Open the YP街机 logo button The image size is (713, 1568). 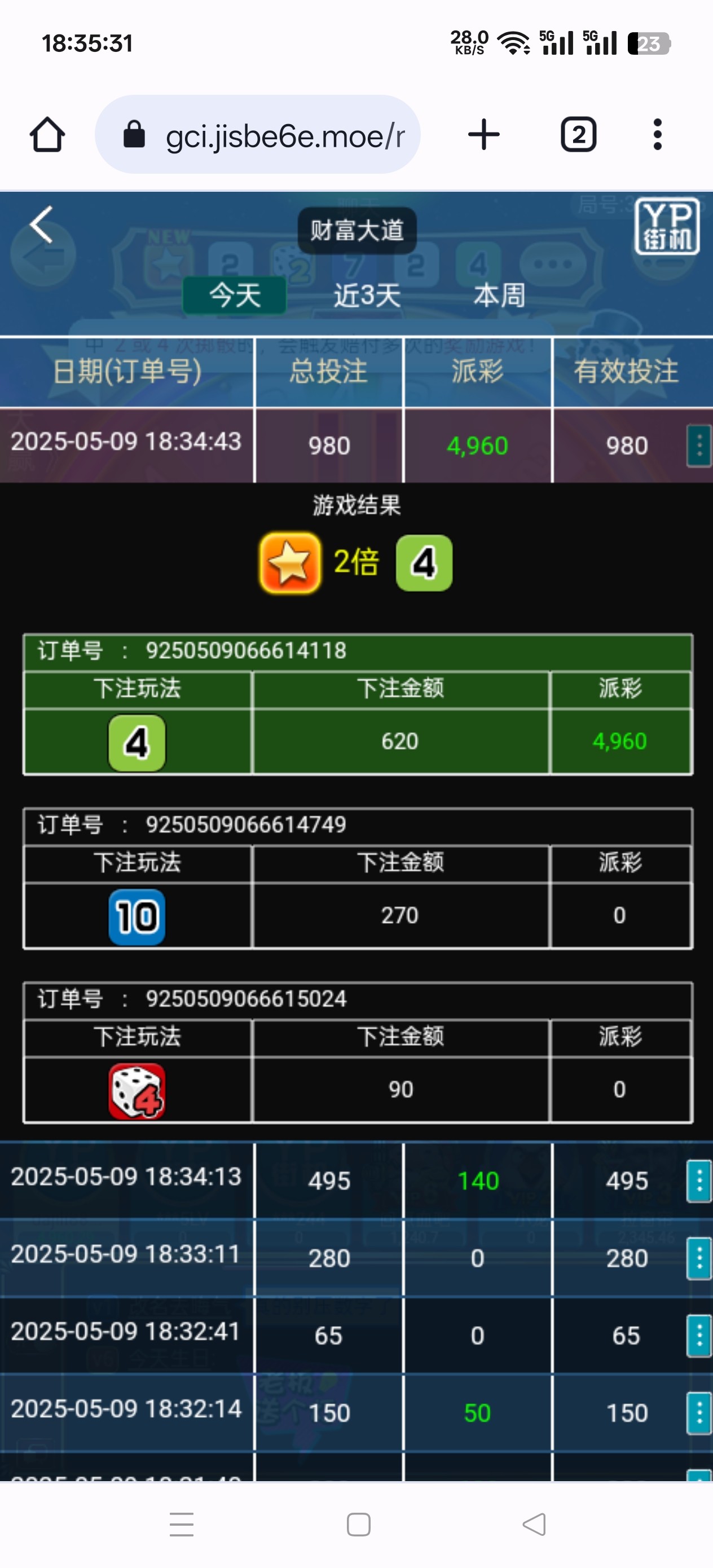coord(667,226)
